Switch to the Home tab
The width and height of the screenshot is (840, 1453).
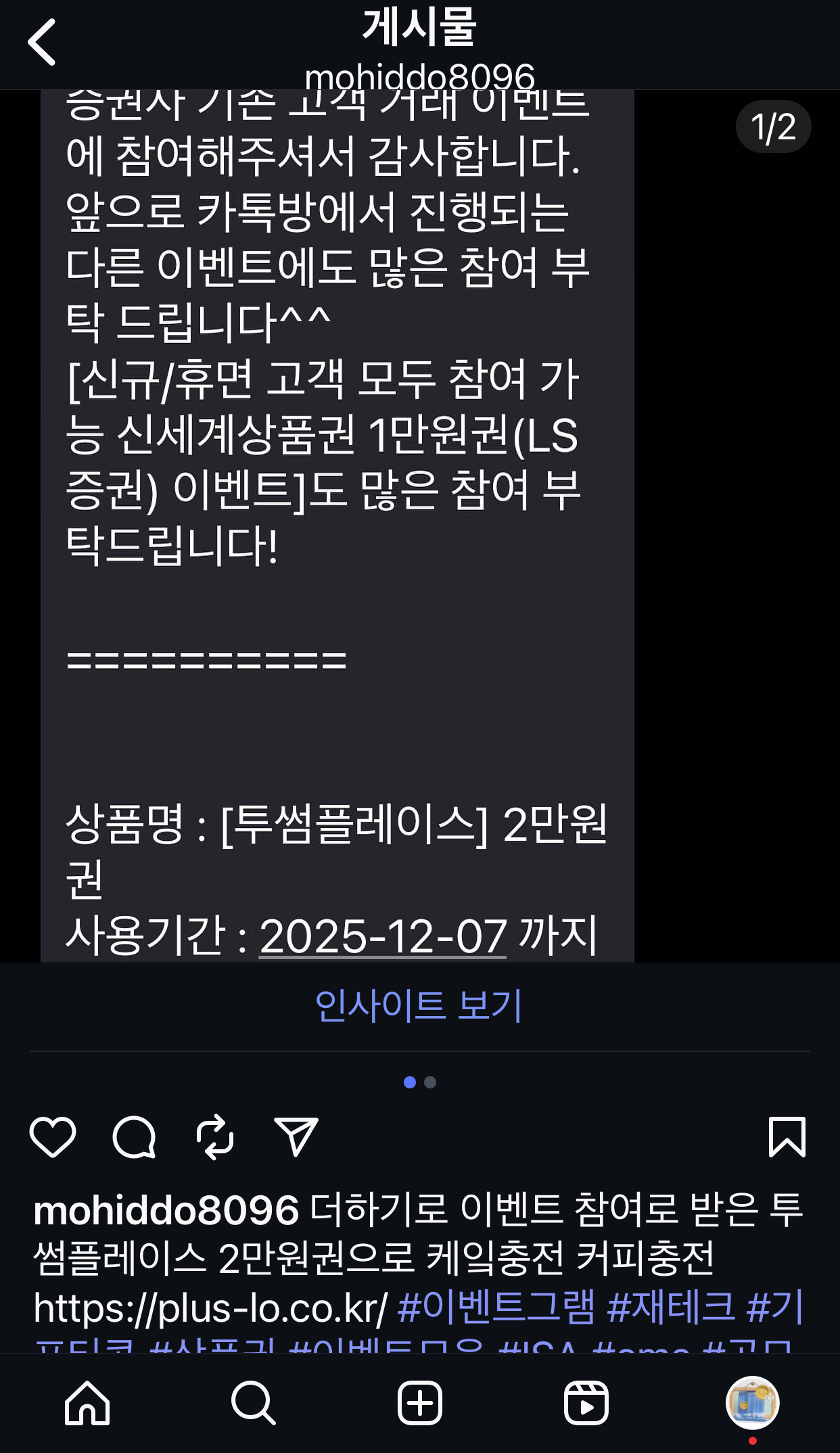pos(87,1403)
